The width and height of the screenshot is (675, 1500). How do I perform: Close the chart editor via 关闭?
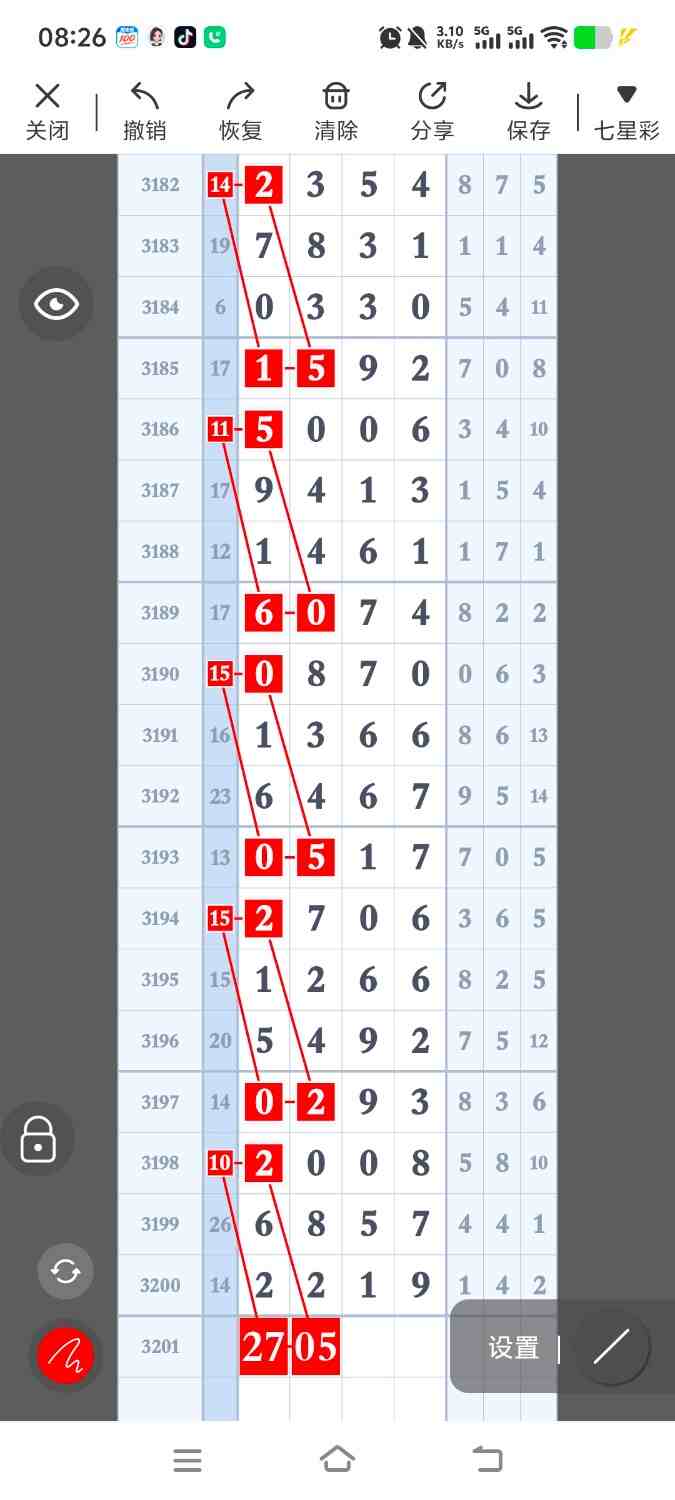[x=47, y=111]
